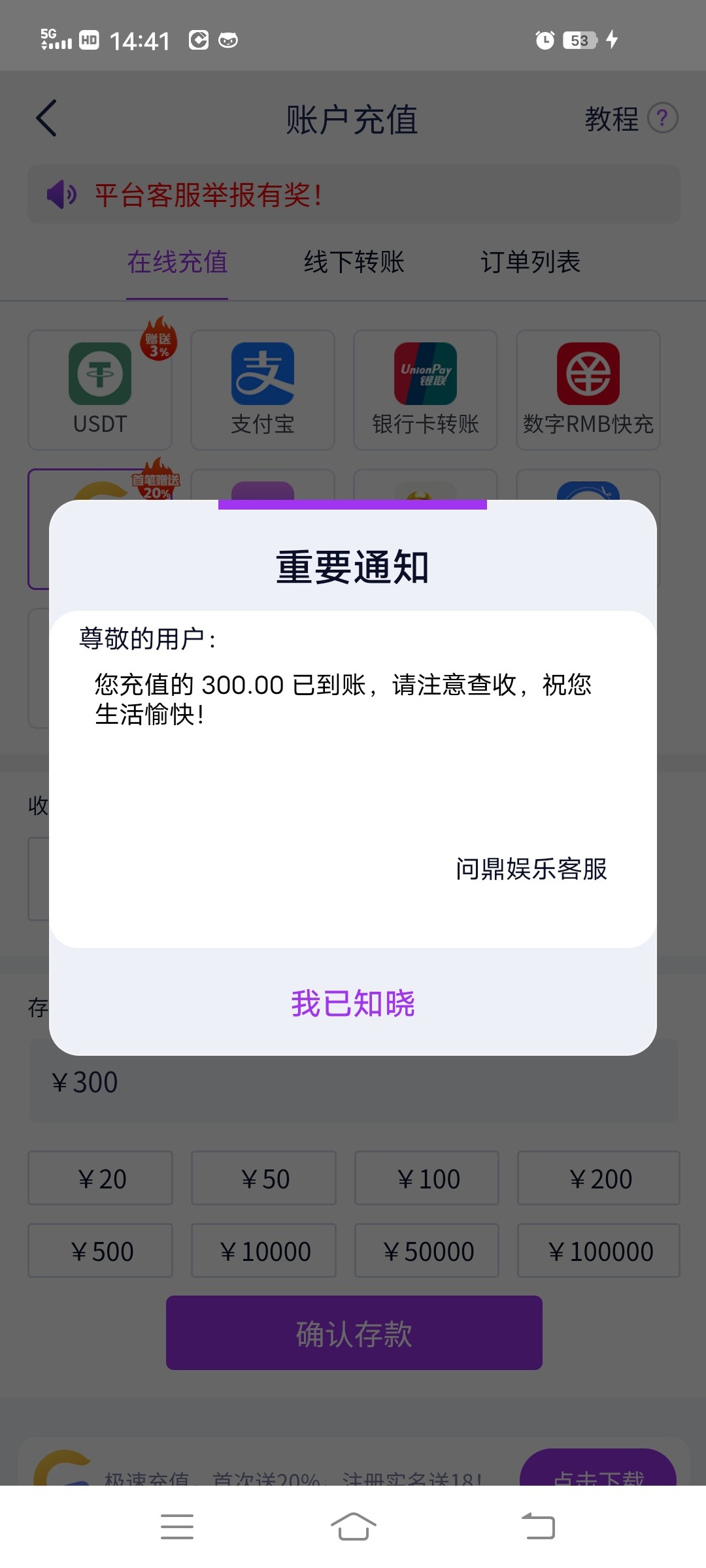
Task: Tap the 确认存款 confirm deposit button
Action: click(x=354, y=1333)
